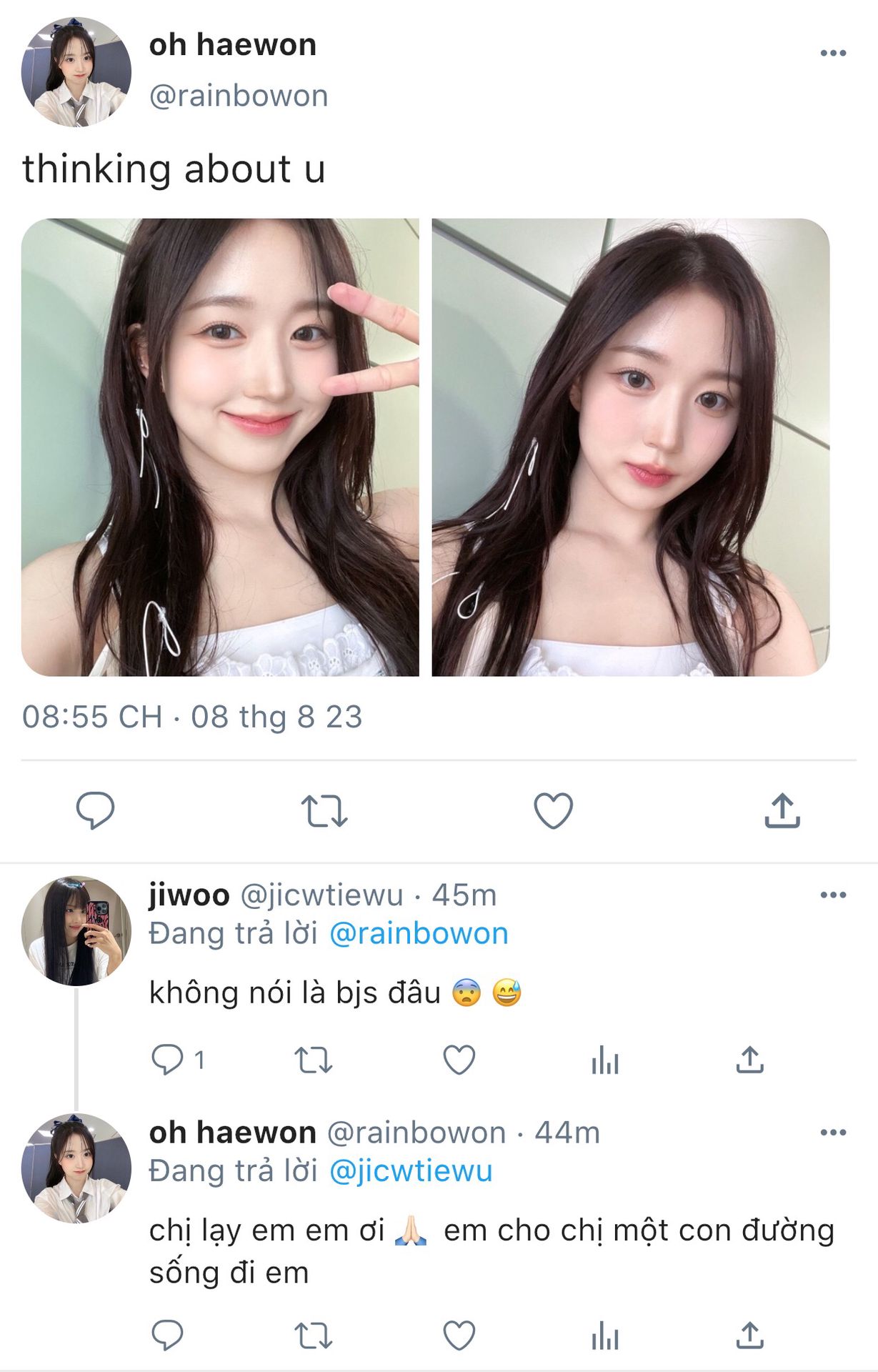Reply to the 'thinking about u' tweet
878x1372 pixels.
point(95,810)
